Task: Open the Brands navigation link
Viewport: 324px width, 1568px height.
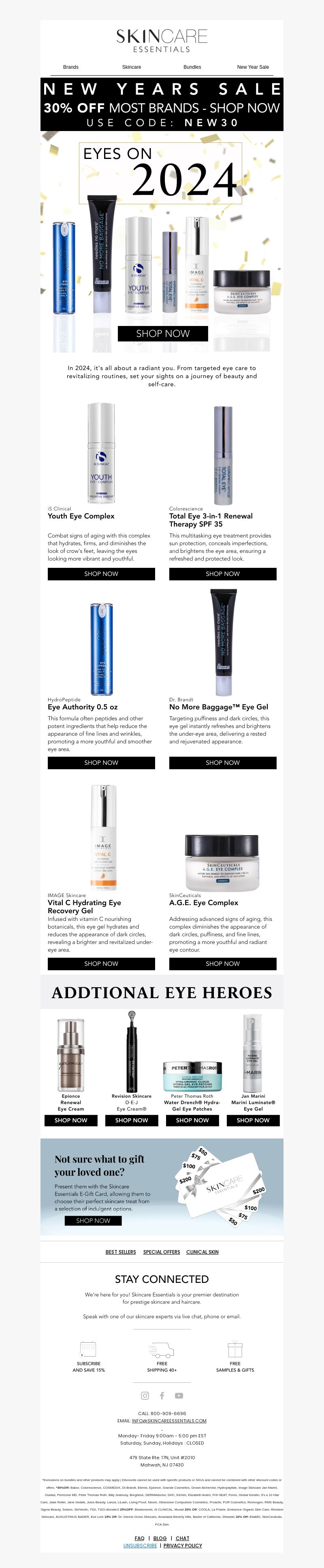Action: coord(70,67)
